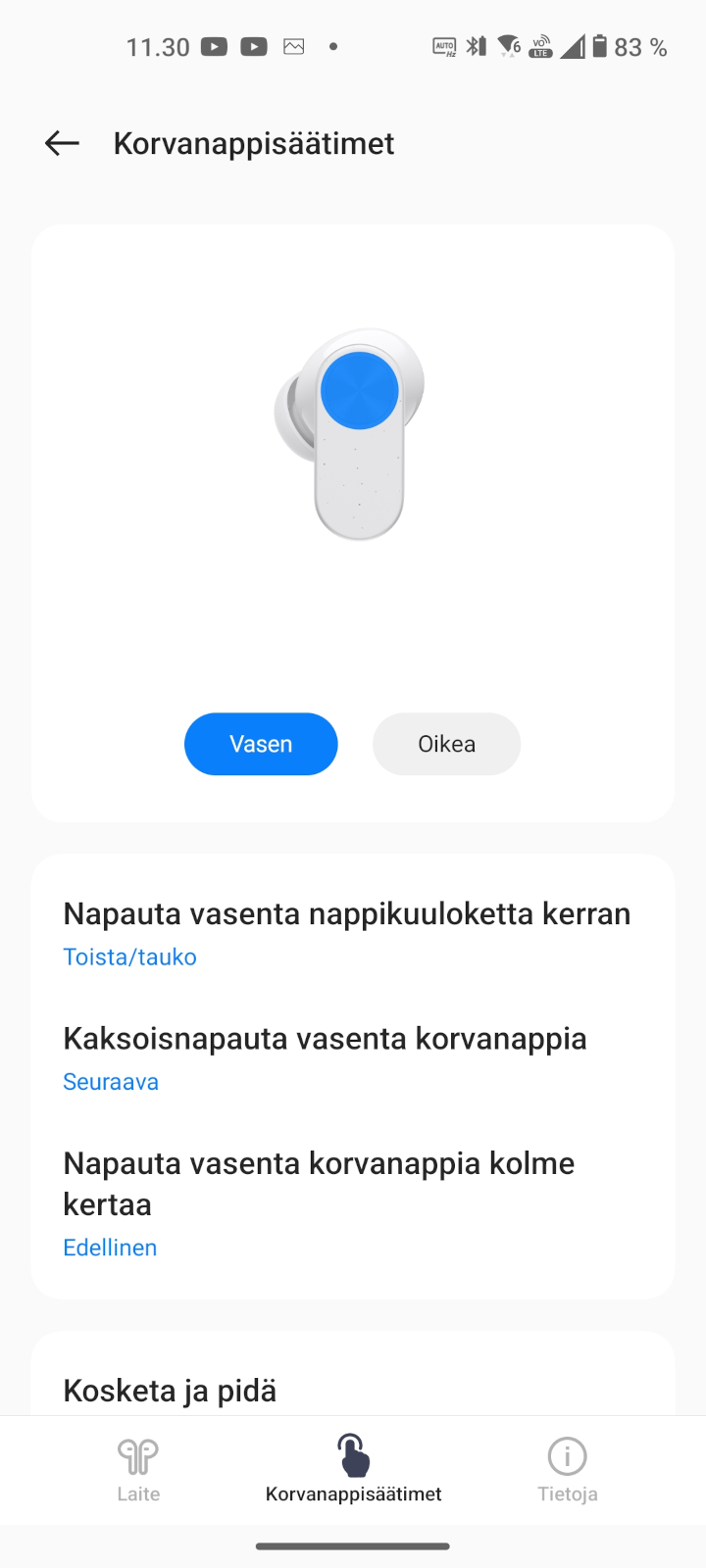Screen dimensions: 706x1568
Task: Select the Korvanappisäätimet bottom tab
Action: click(353, 1470)
